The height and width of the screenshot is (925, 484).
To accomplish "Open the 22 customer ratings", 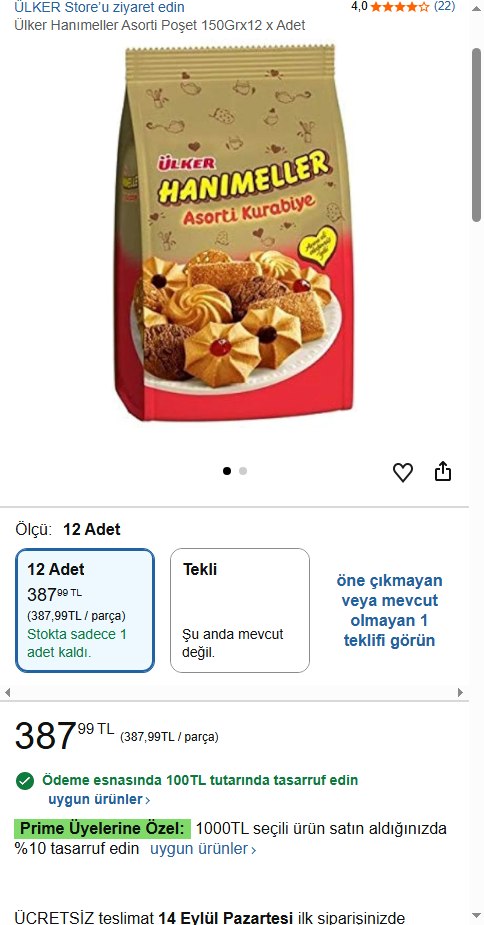I will coord(444,6).
